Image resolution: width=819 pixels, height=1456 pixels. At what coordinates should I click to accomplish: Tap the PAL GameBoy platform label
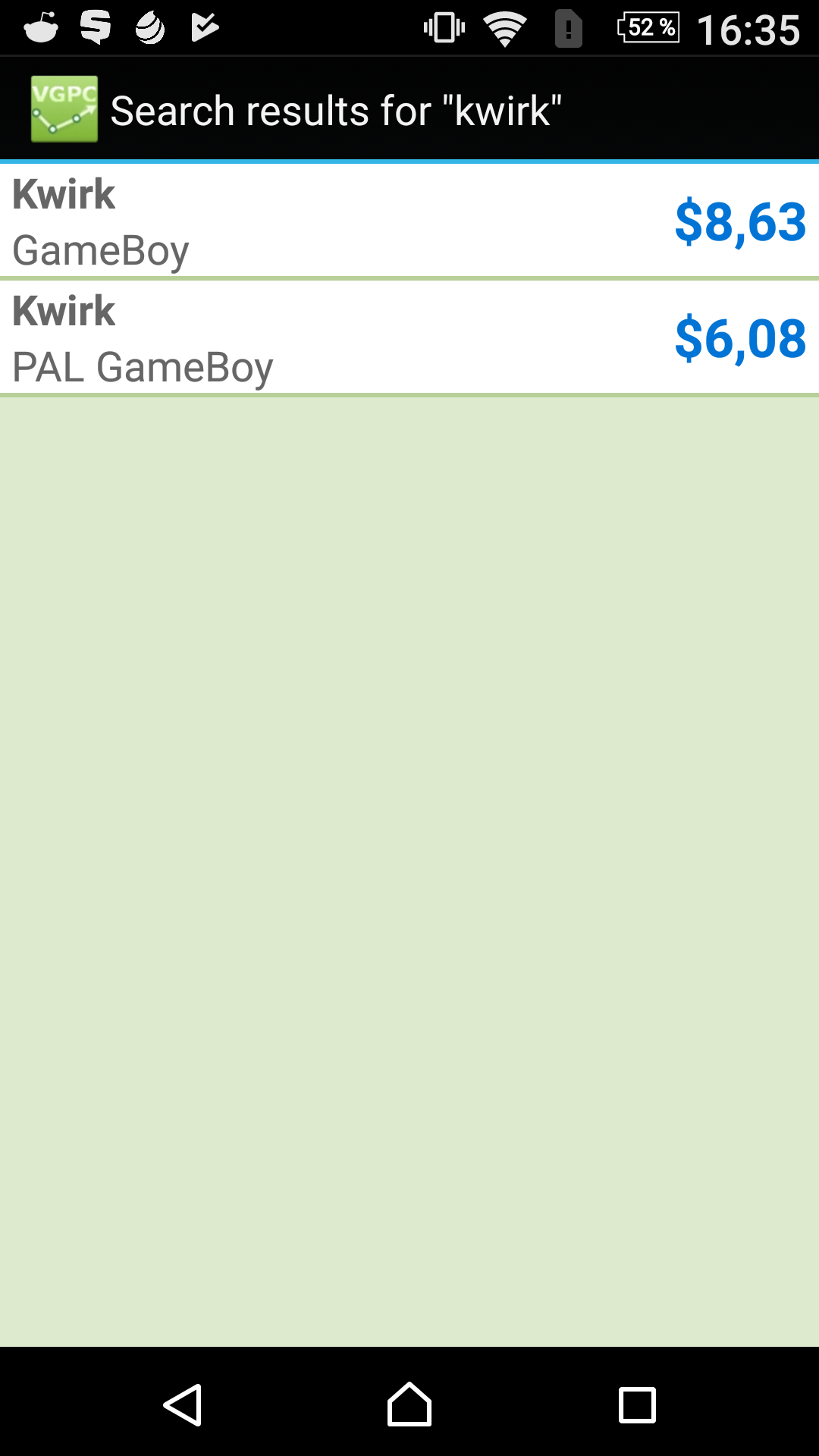click(143, 366)
